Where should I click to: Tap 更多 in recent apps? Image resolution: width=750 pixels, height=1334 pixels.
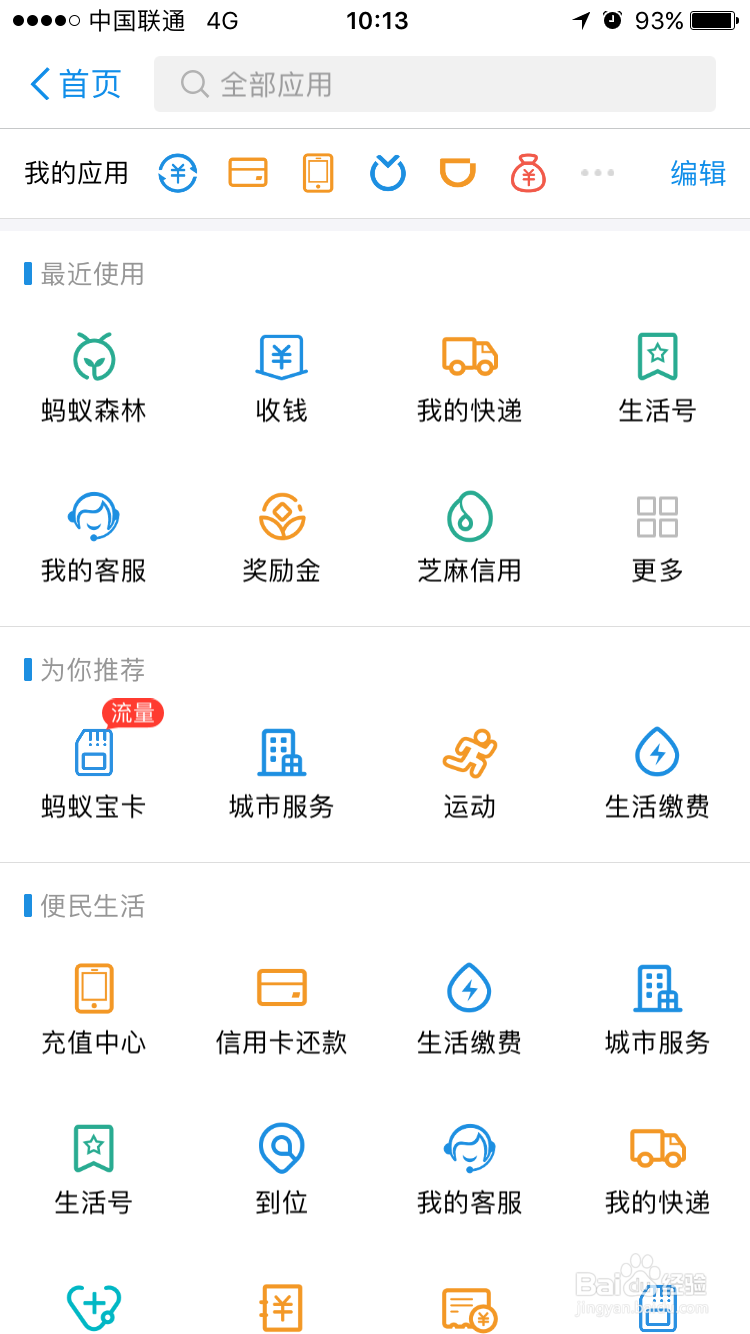[657, 538]
